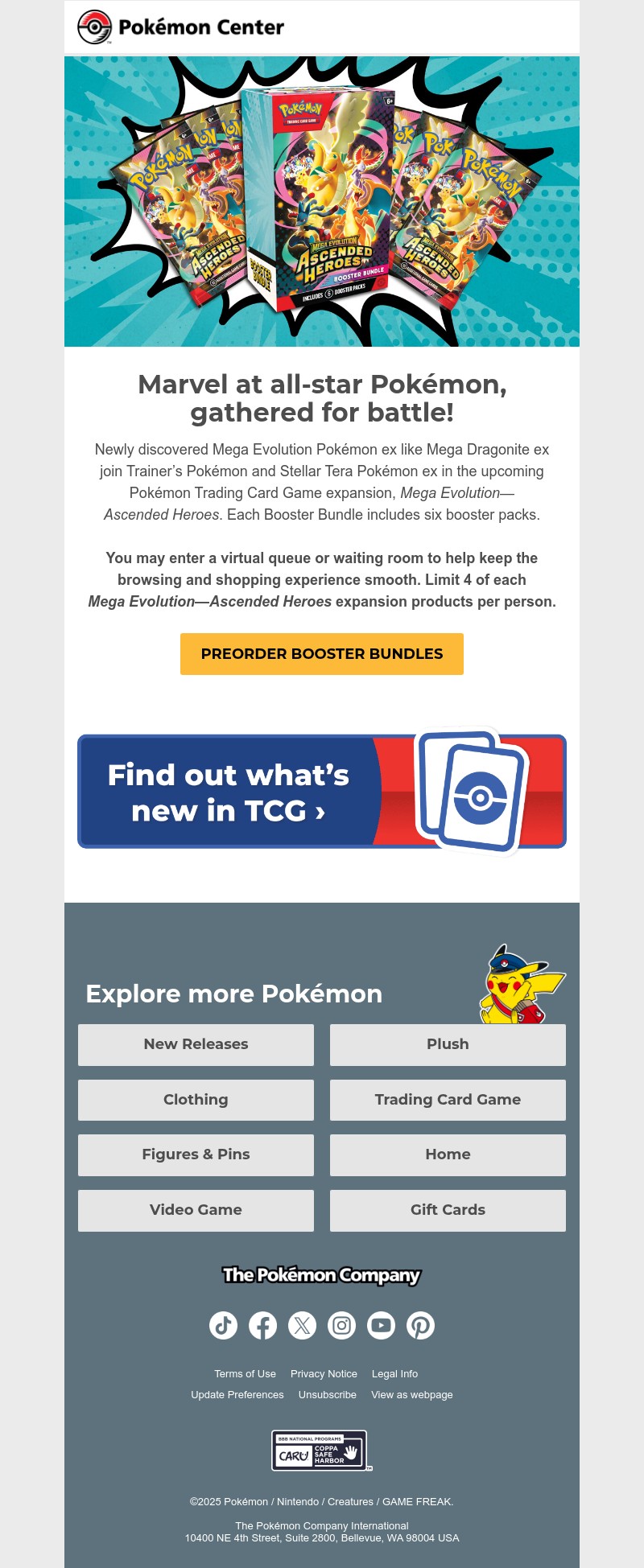Screen dimensions: 644x1568
Task: Click the Pinterest icon
Action: coord(420,1325)
